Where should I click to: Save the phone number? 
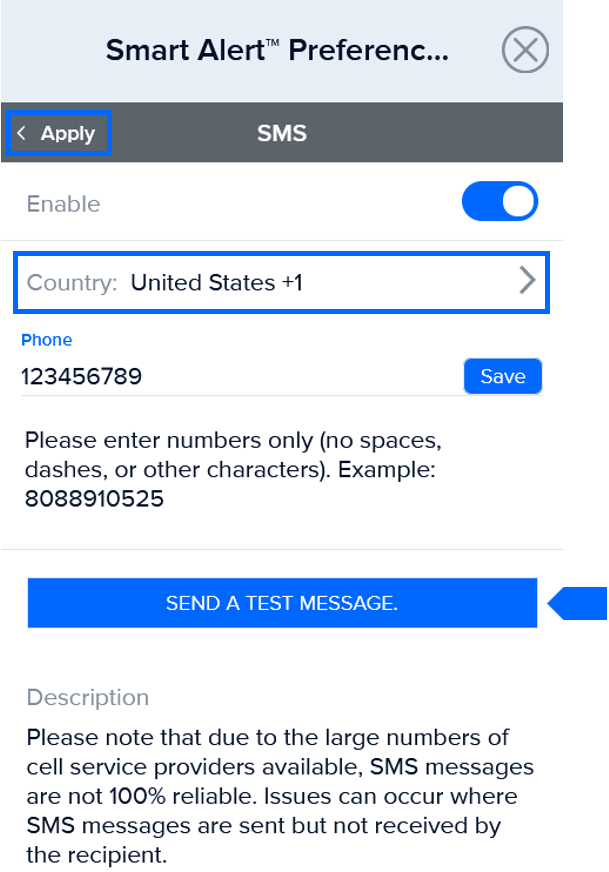click(x=502, y=376)
